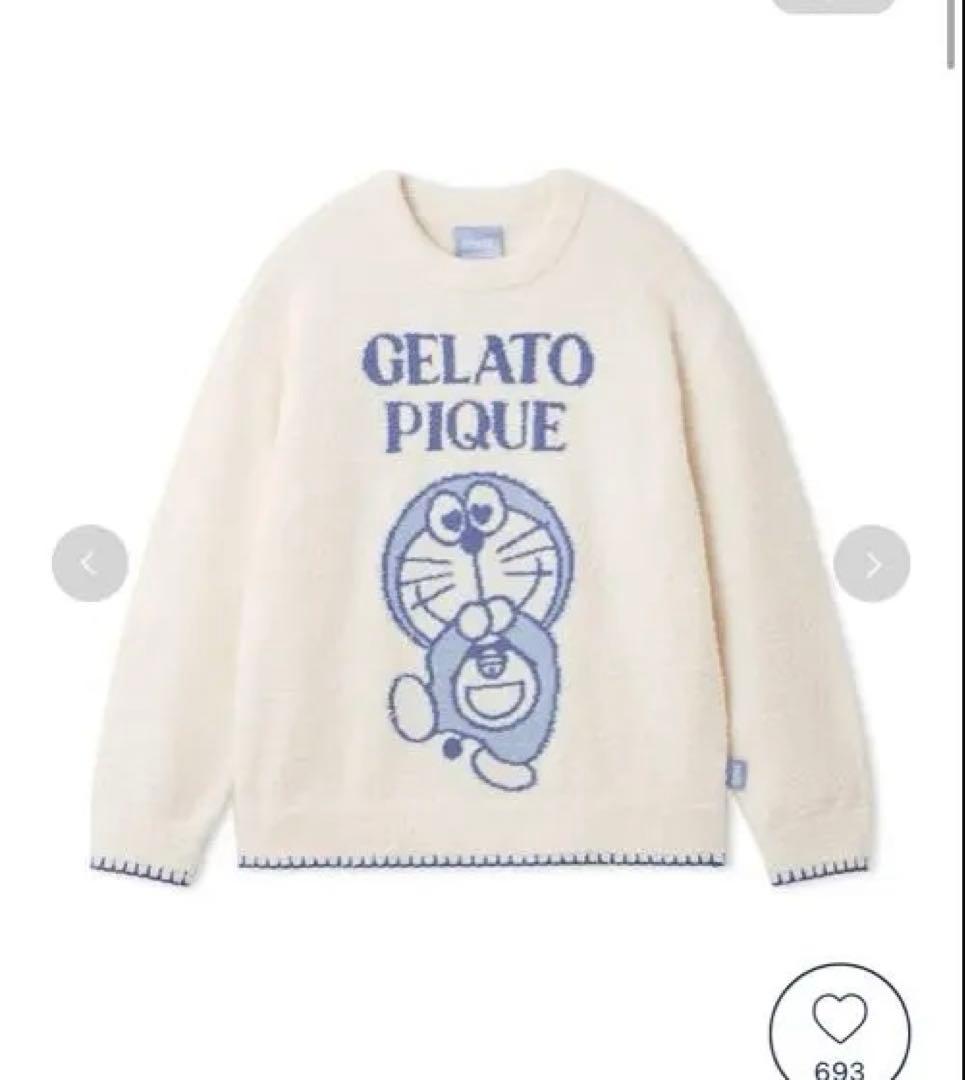Show the next product image
The width and height of the screenshot is (965, 1080).
(872, 563)
